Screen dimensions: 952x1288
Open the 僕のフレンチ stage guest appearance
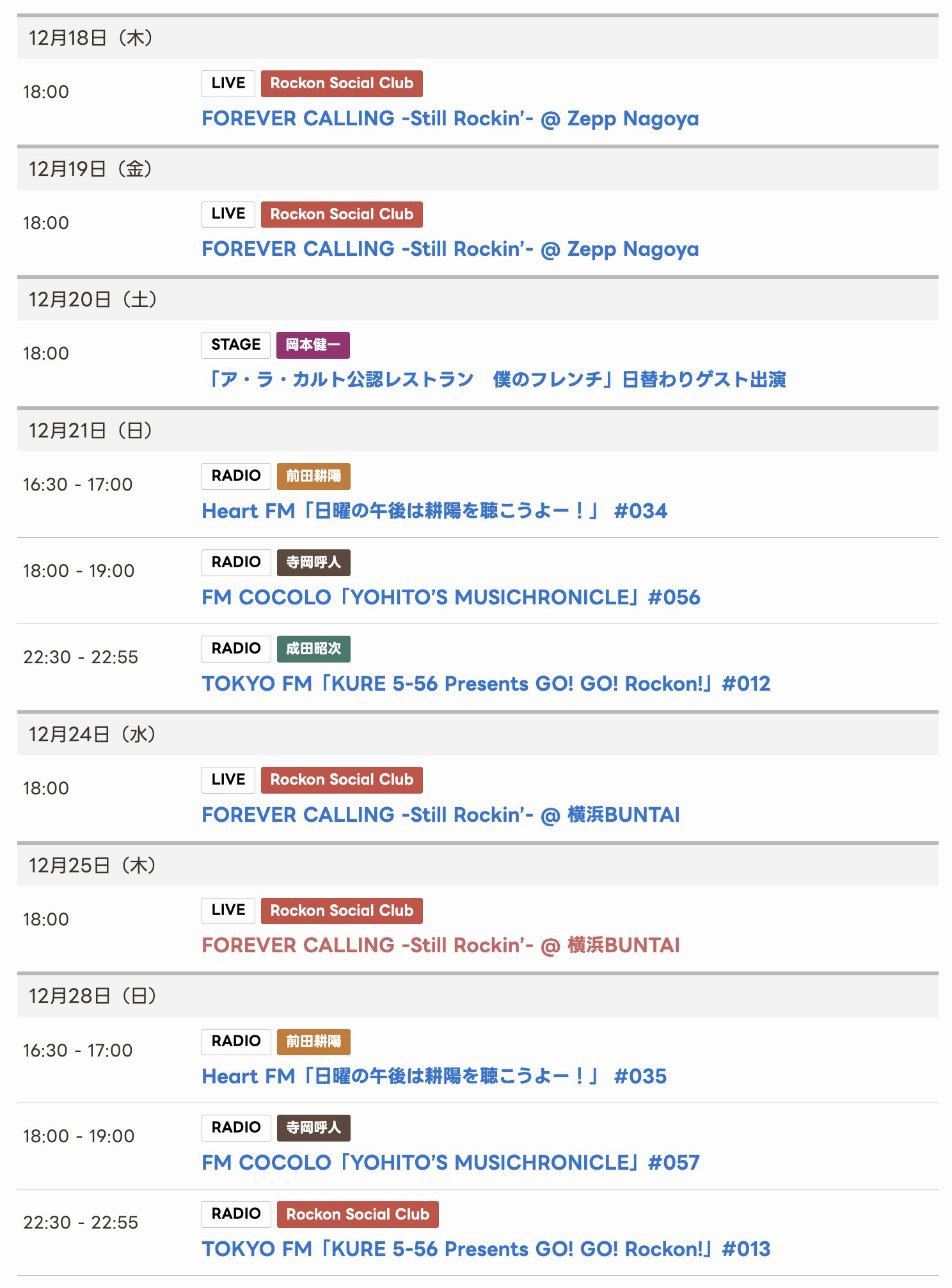pyautogui.click(x=493, y=380)
